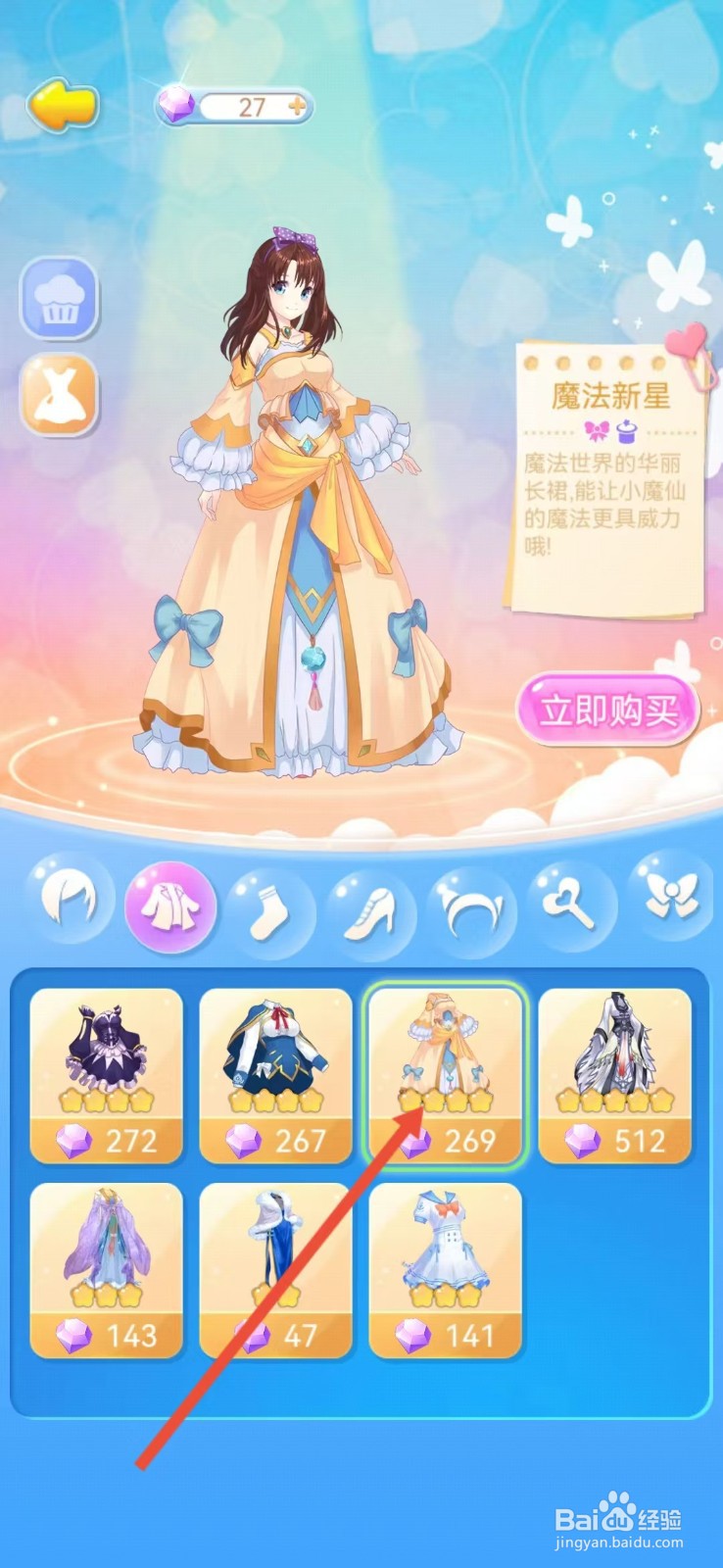Image resolution: width=723 pixels, height=1568 pixels.
Task: Select the purple dress costing 272 gems
Action: (x=106, y=1073)
